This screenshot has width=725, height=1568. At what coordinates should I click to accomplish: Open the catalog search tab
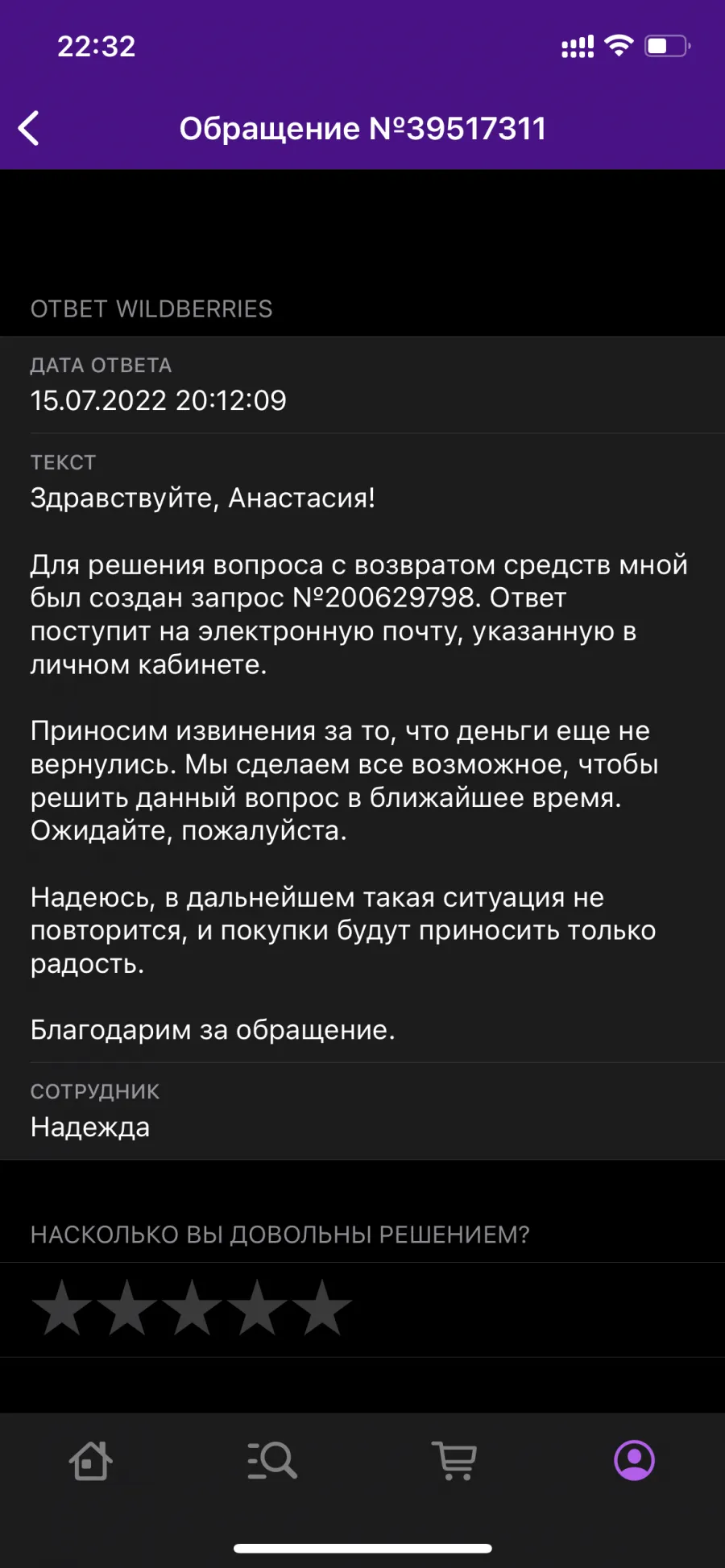pyautogui.click(x=272, y=1460)
